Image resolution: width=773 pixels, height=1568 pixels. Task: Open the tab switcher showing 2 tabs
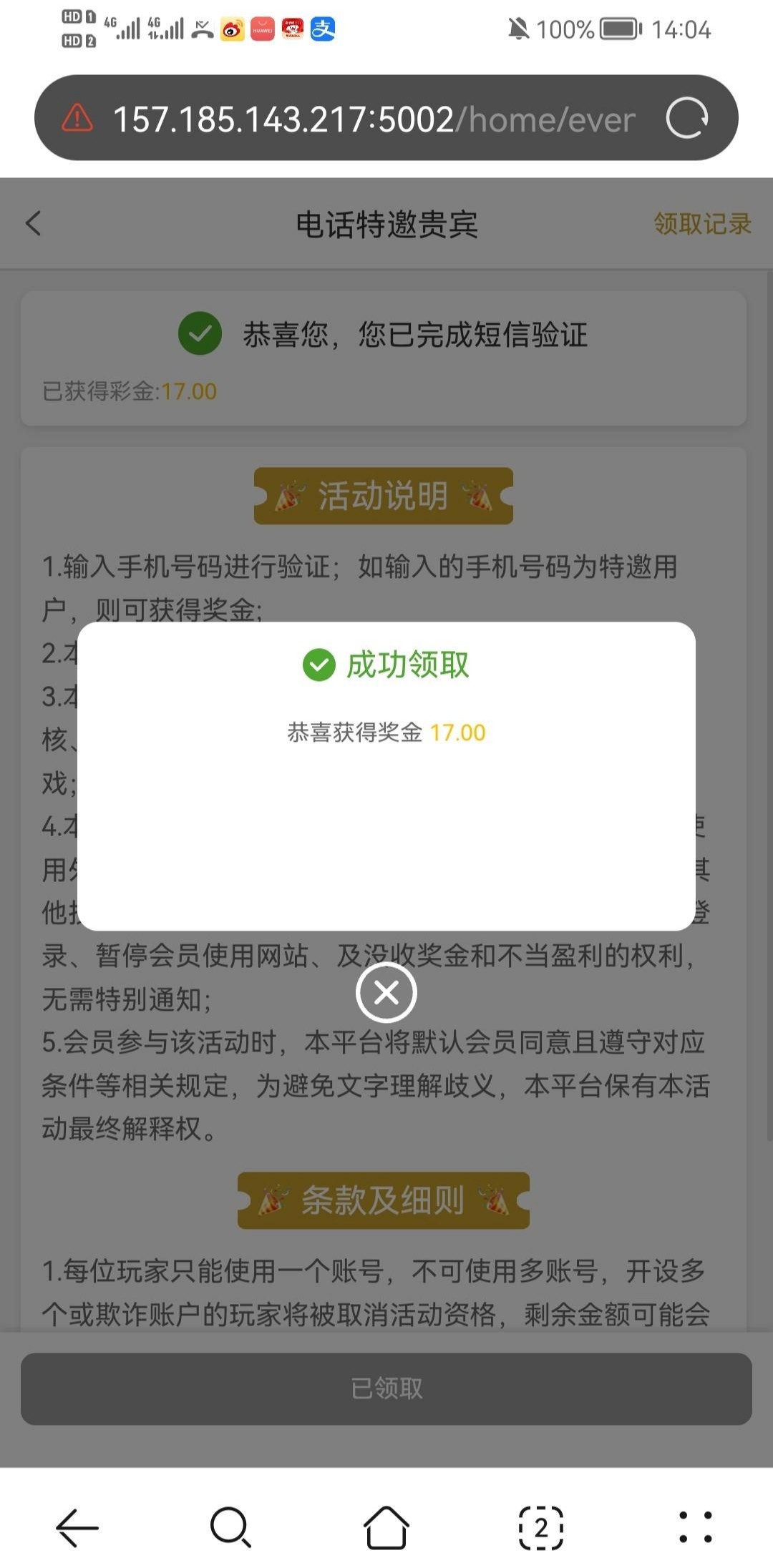click(x=541, y=1527)
